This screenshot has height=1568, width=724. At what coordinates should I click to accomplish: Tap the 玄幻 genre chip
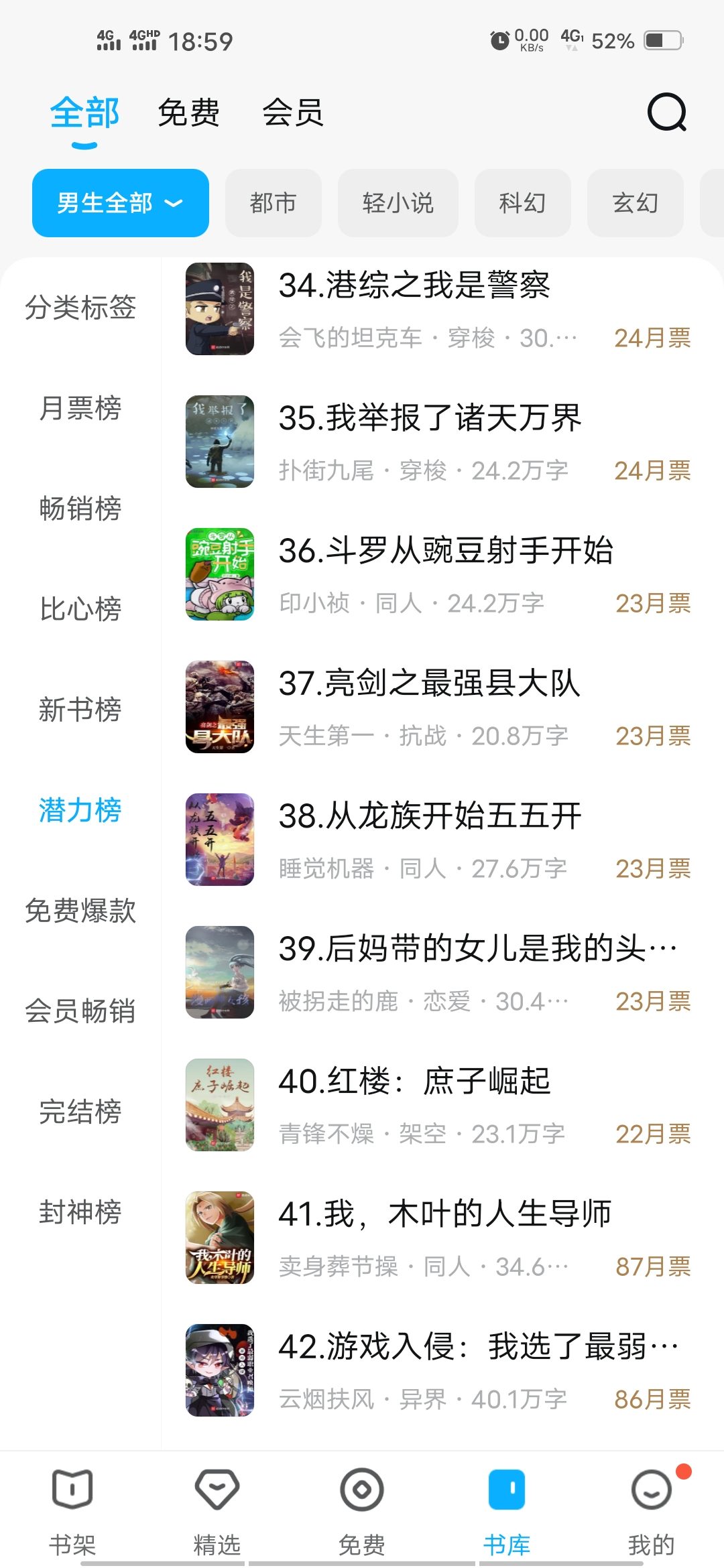[635, 203]
